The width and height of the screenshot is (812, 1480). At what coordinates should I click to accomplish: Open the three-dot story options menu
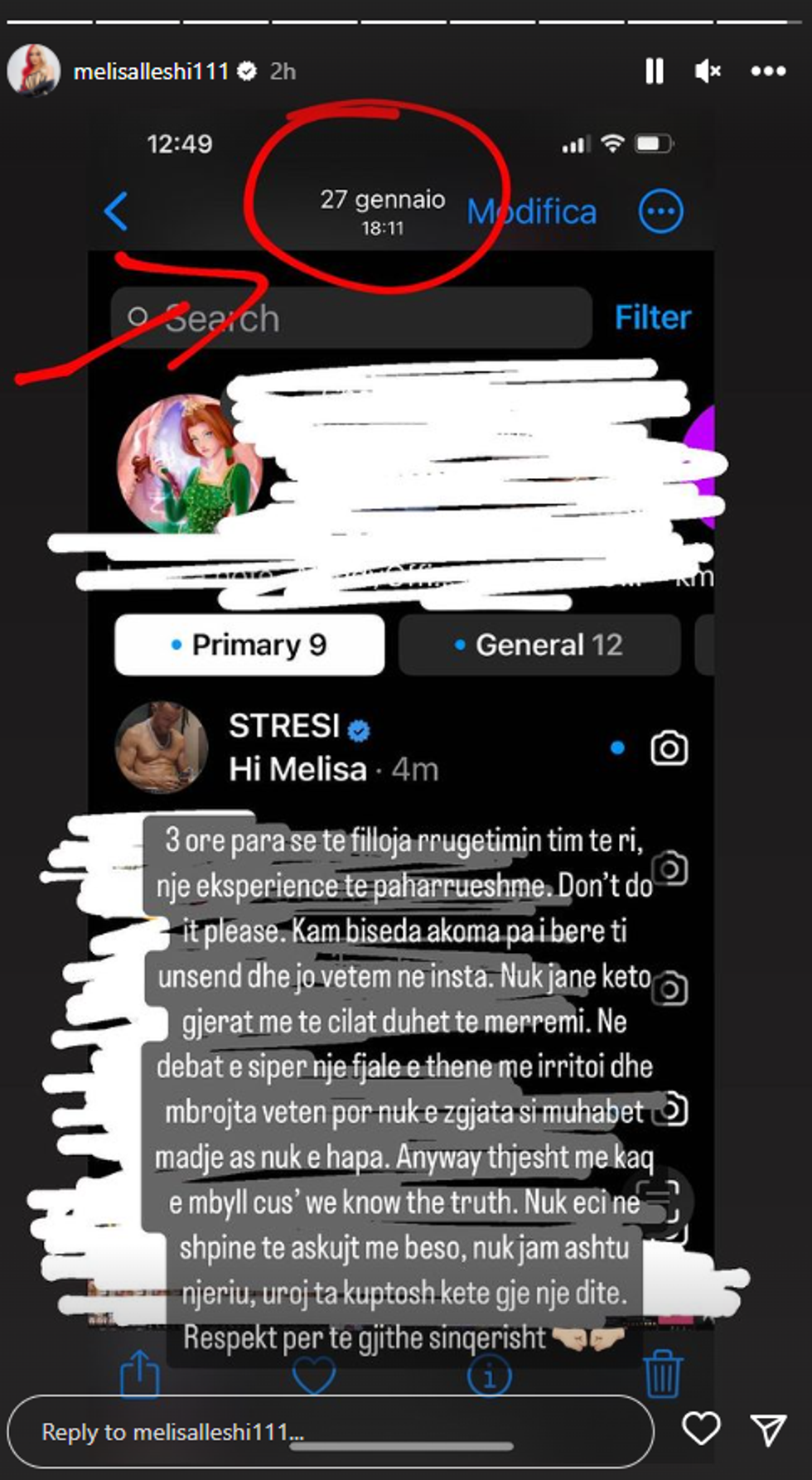point(770,71)
